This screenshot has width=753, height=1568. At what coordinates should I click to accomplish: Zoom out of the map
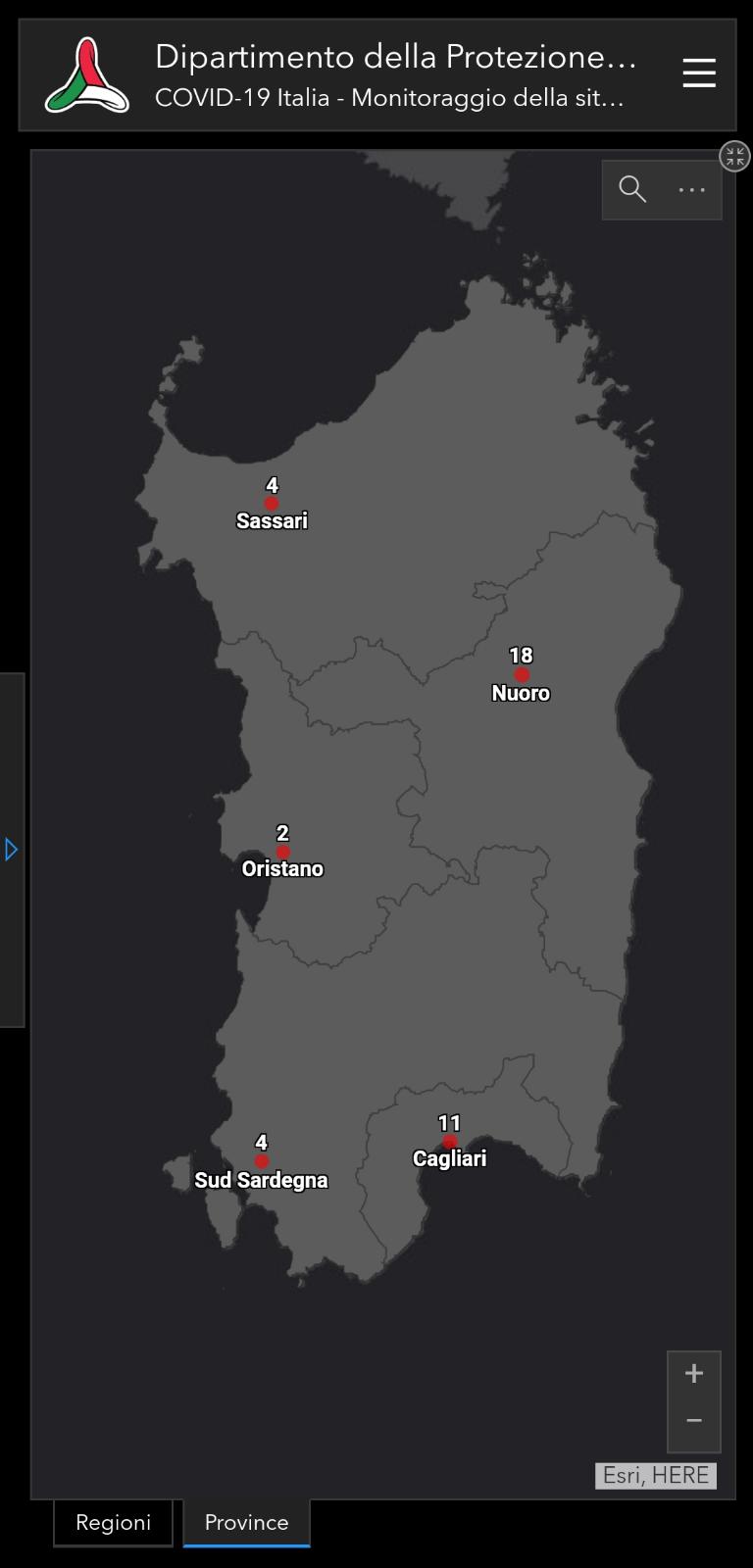coord(694,1420)
